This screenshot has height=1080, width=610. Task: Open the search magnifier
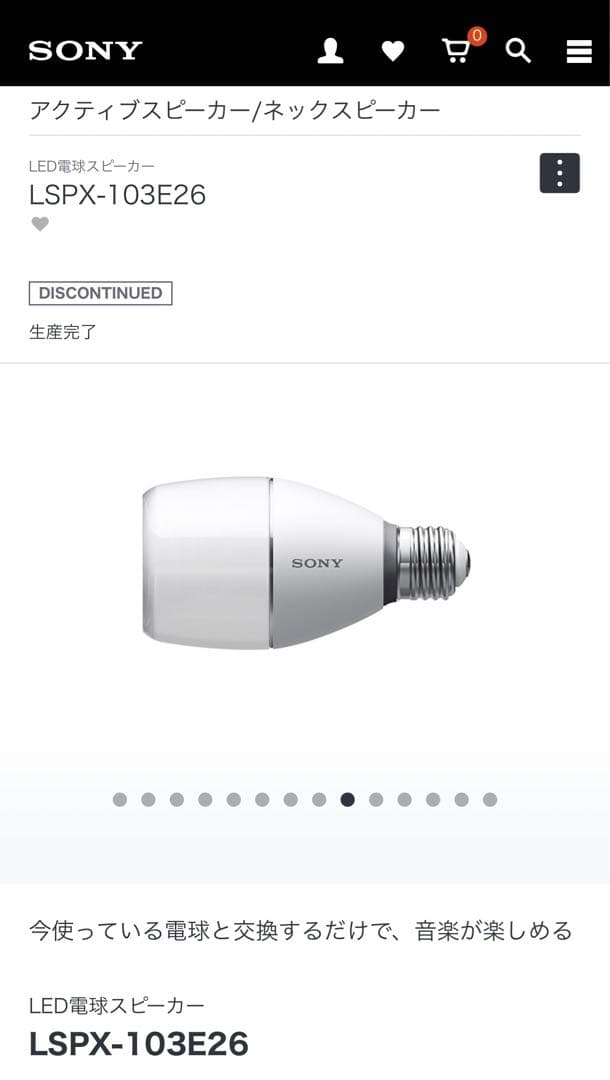coord(518,51)
